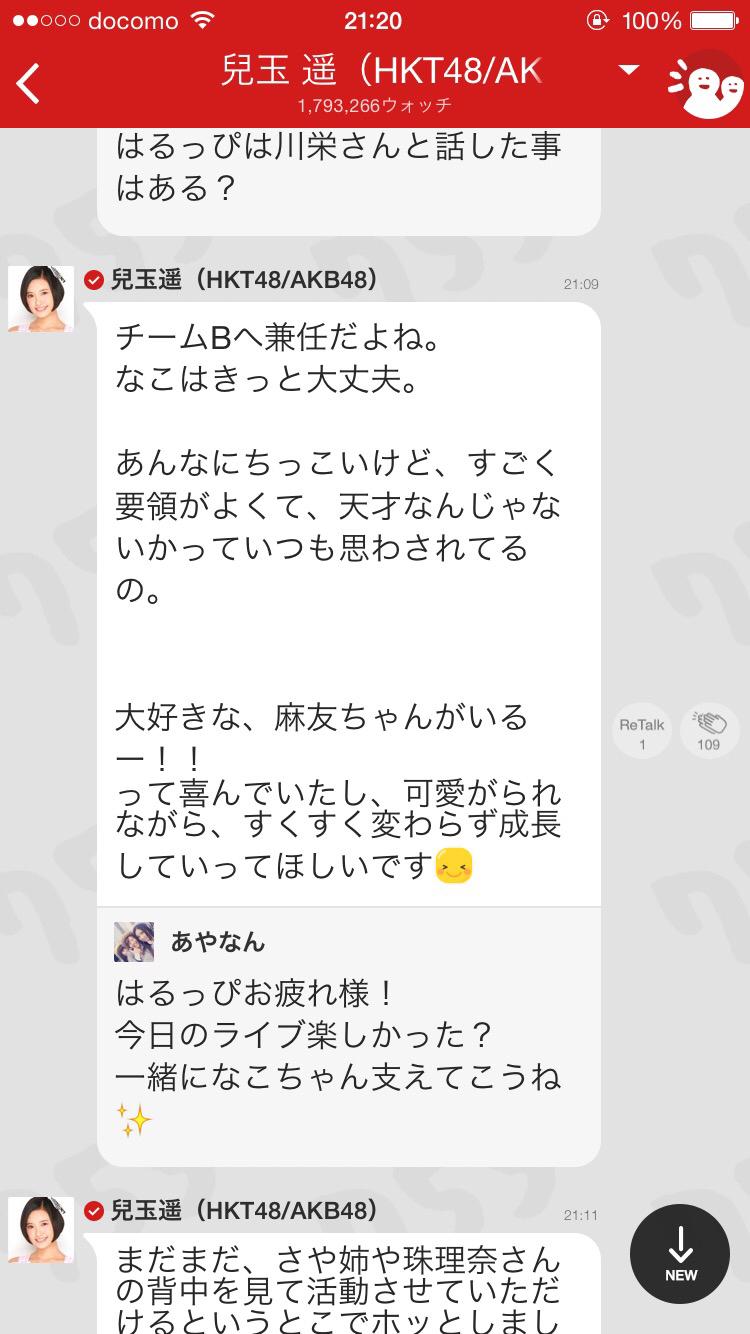Open the channel title dropdown arrow

point(628,70)
